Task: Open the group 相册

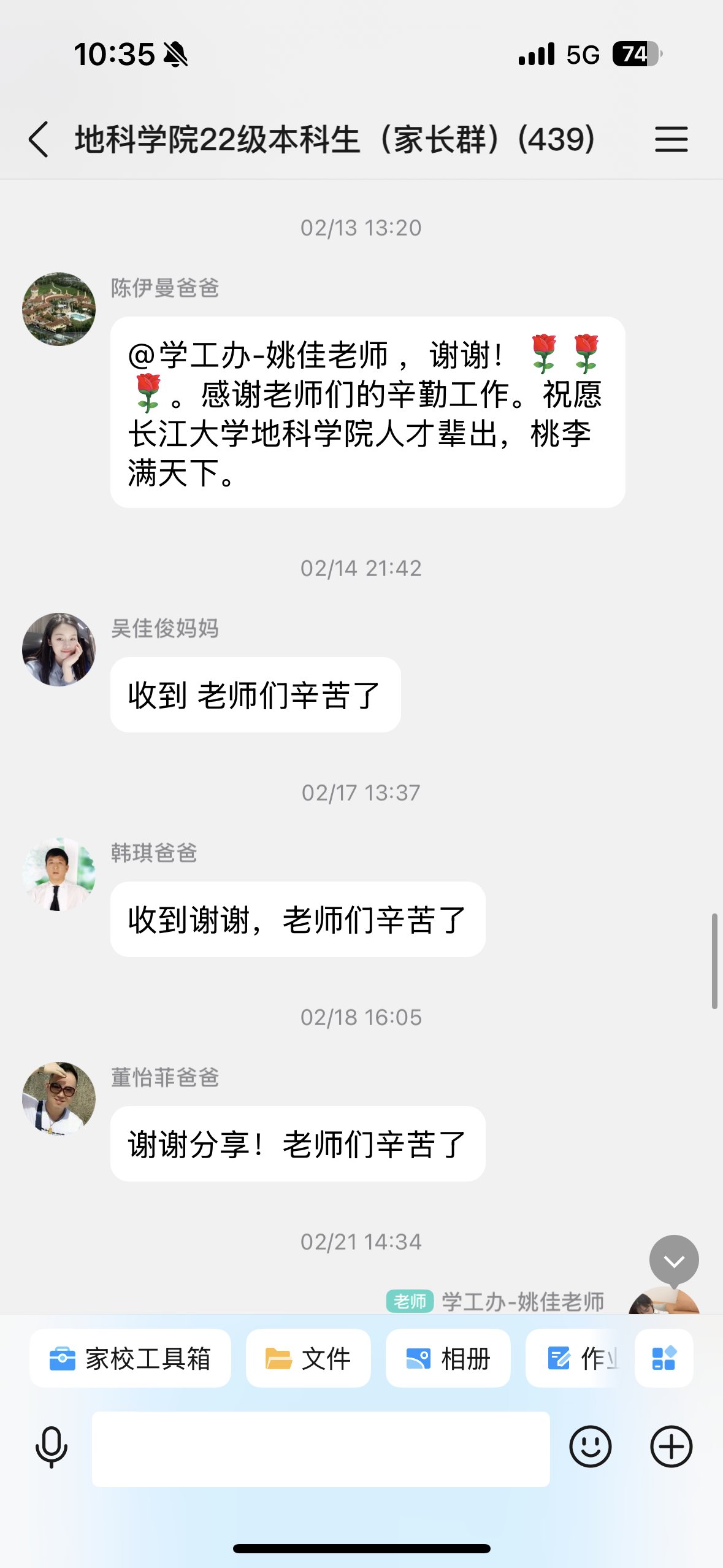Action: pos(448,1358)
